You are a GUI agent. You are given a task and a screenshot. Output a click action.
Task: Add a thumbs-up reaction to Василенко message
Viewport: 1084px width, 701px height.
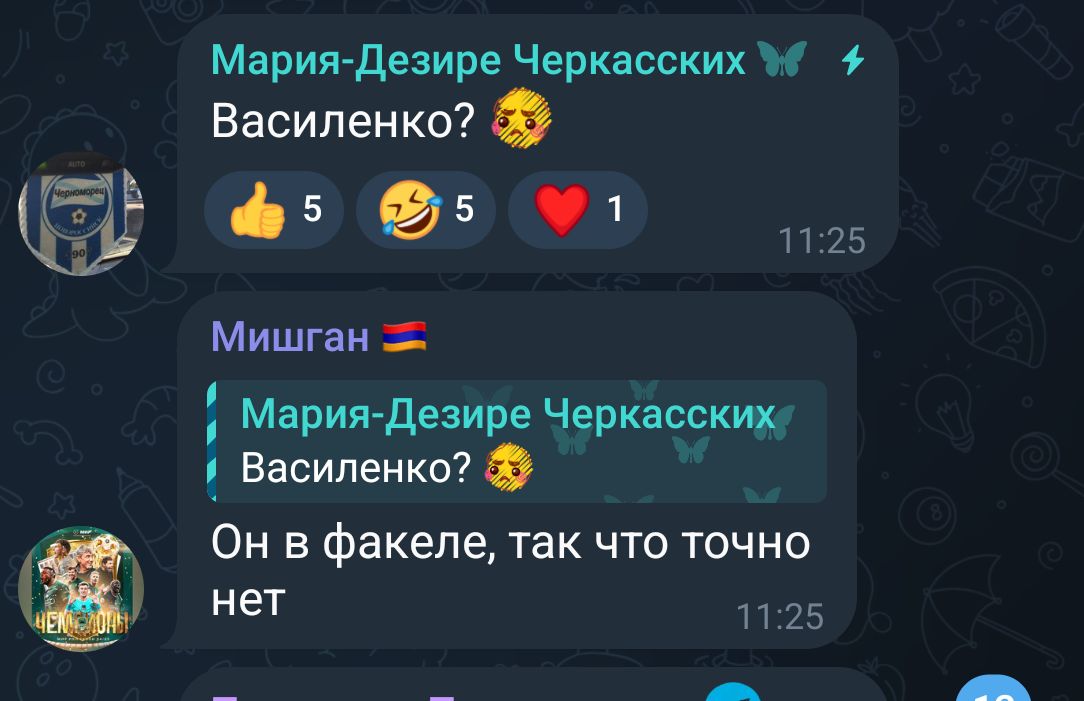(273, 210)
